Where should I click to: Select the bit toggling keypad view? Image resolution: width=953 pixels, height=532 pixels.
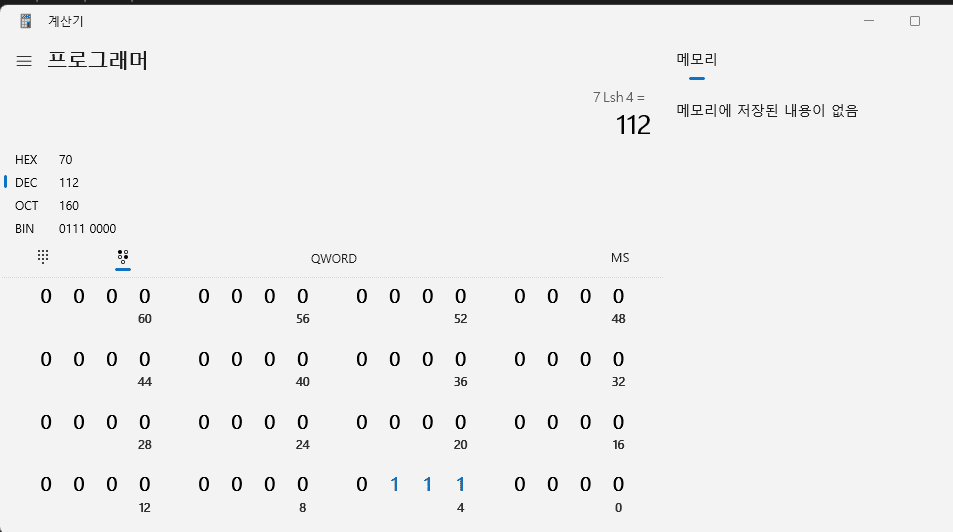[x=123, y=257]
